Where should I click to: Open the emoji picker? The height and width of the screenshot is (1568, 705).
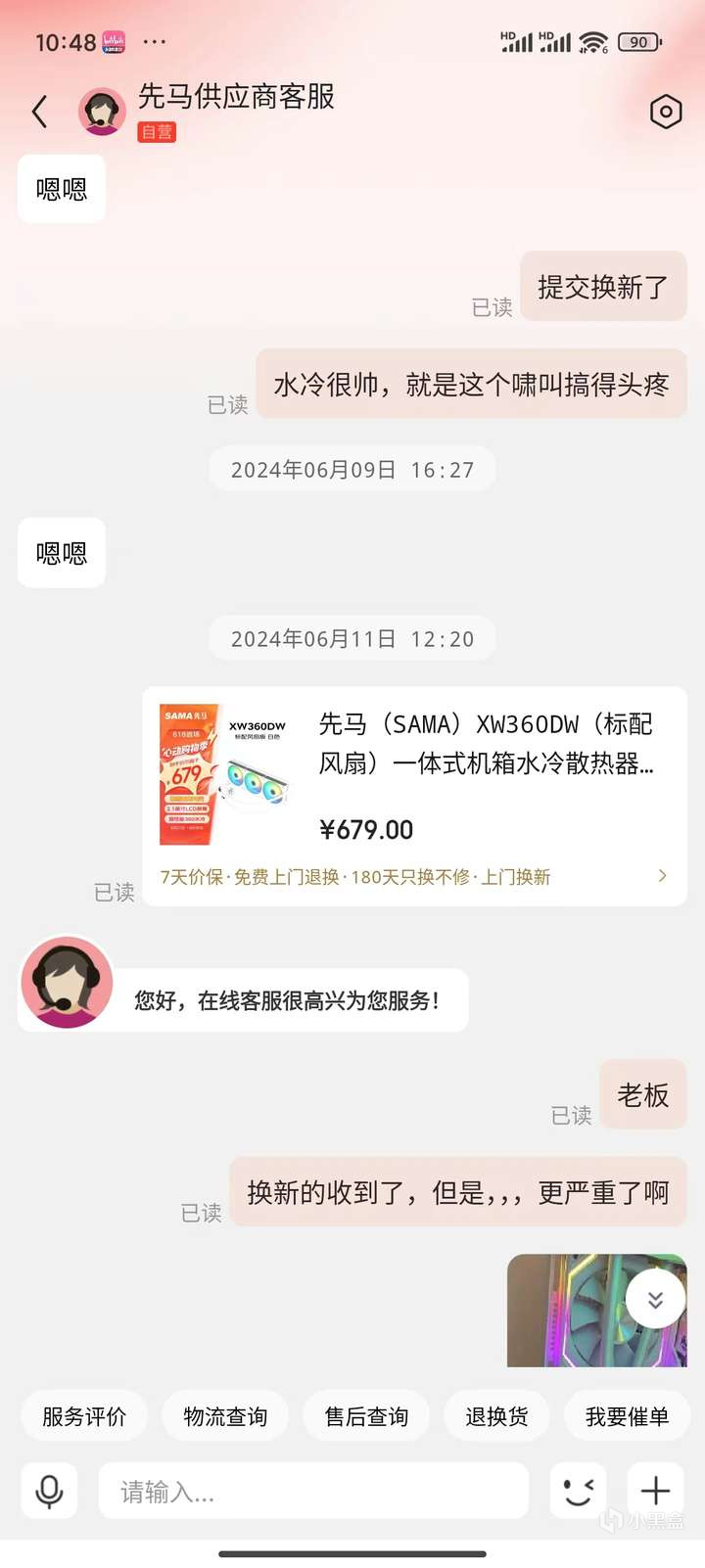pos(578,1491)
